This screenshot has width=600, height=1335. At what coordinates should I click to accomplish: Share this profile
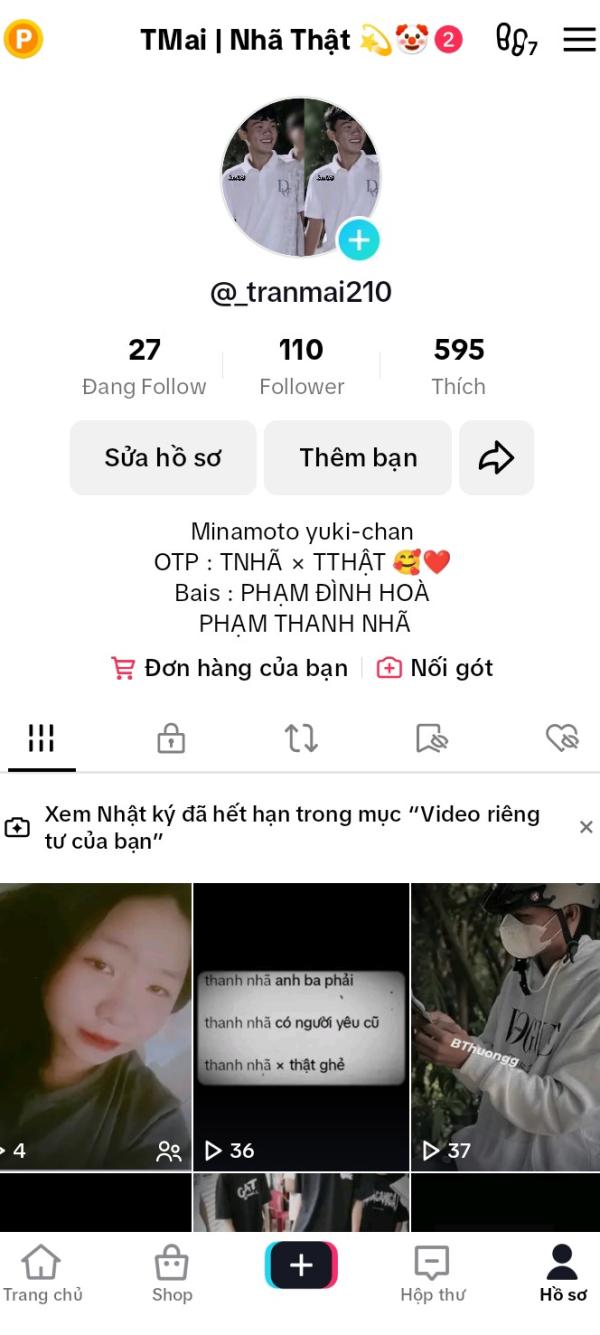496,458
